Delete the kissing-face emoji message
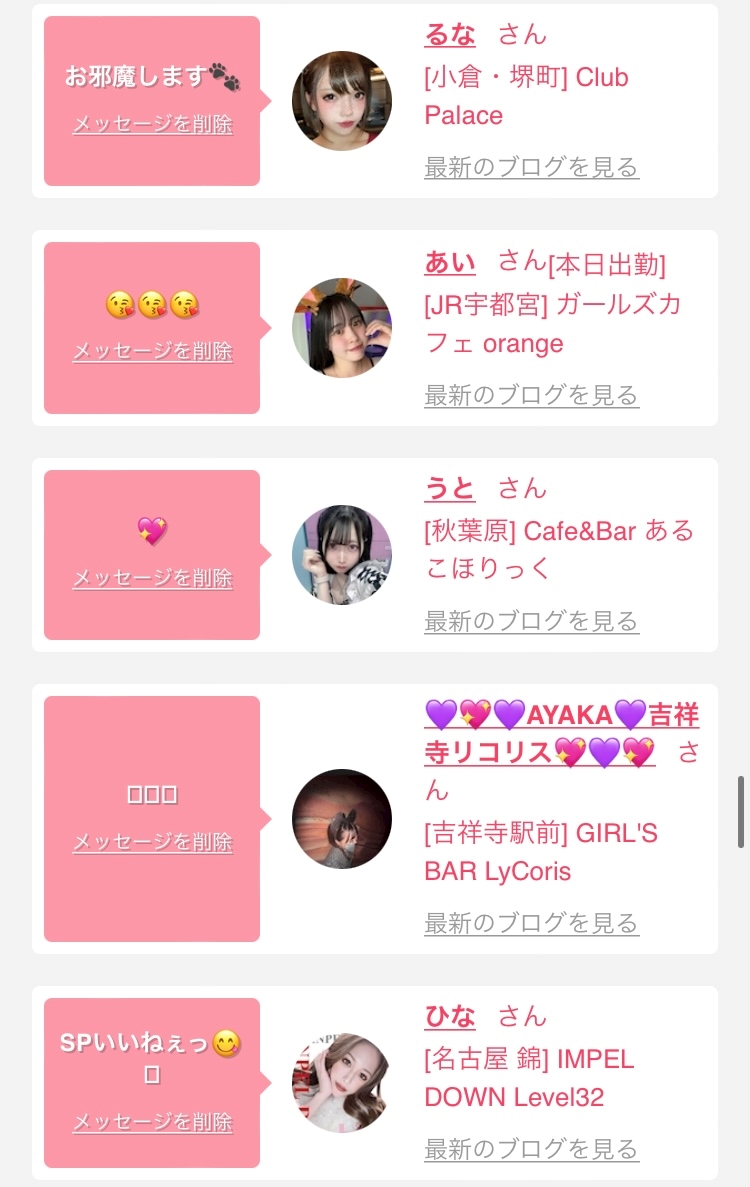This screenshot has width=750, height=1187. pos(152,351)
